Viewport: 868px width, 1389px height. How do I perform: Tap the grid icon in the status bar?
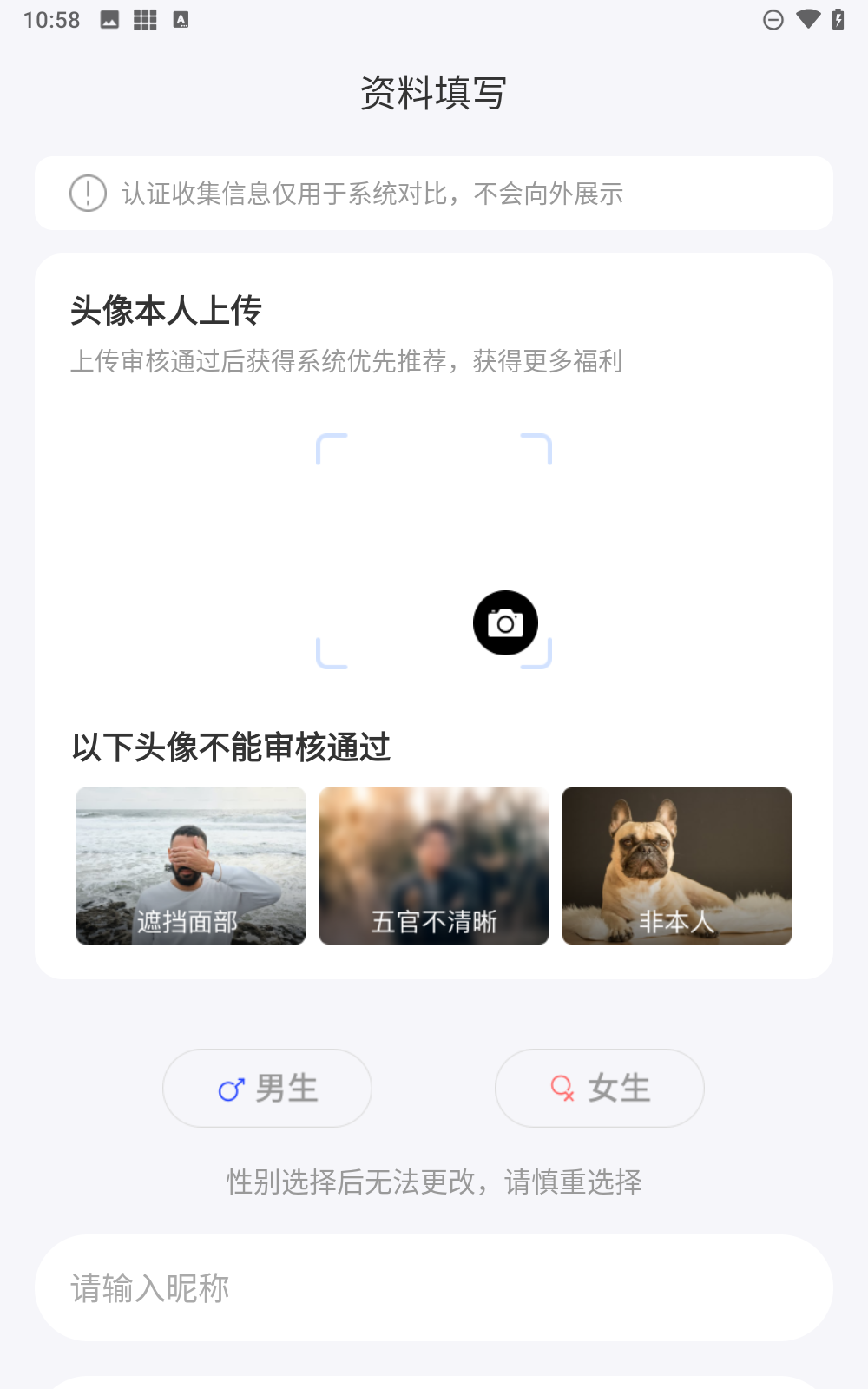tap(145, 19)
